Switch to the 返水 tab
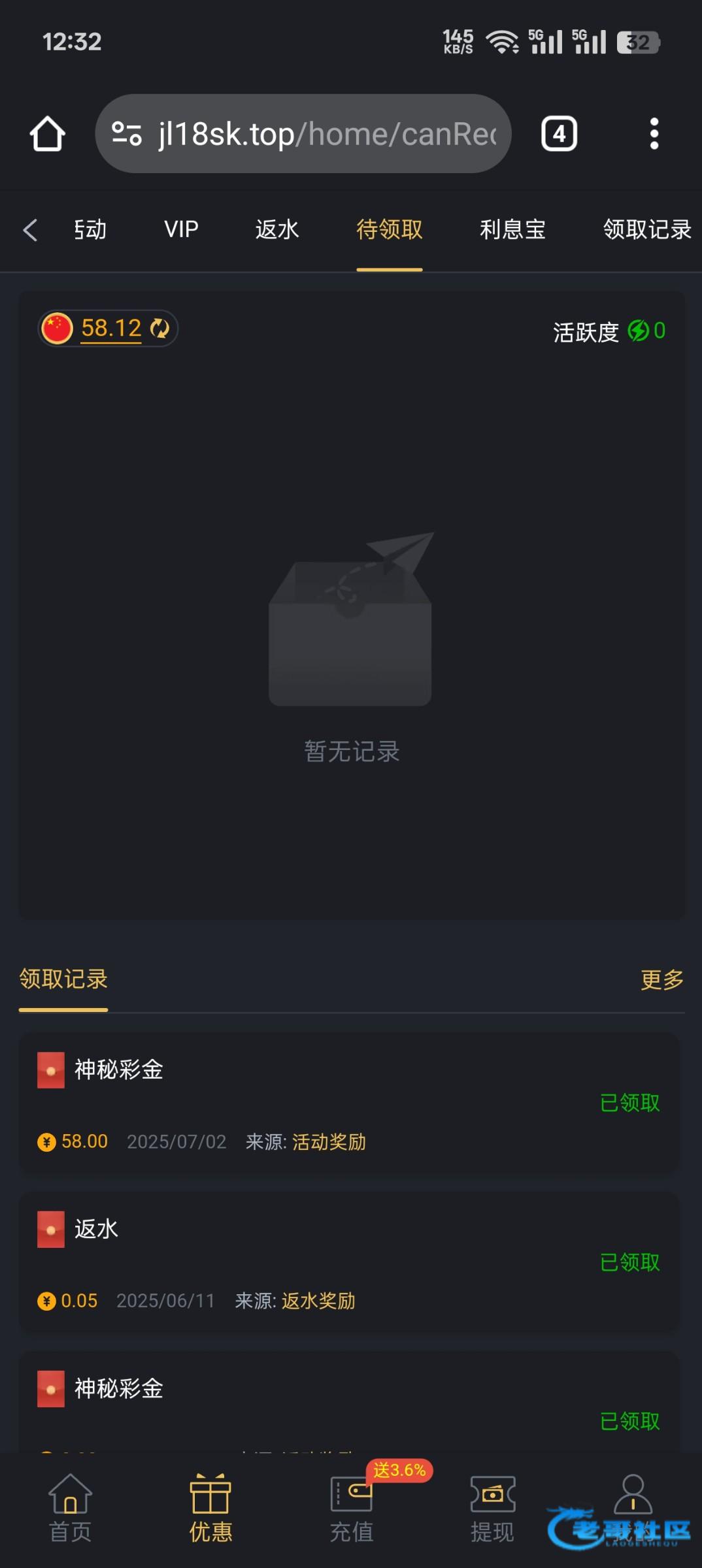 [277, 229]
